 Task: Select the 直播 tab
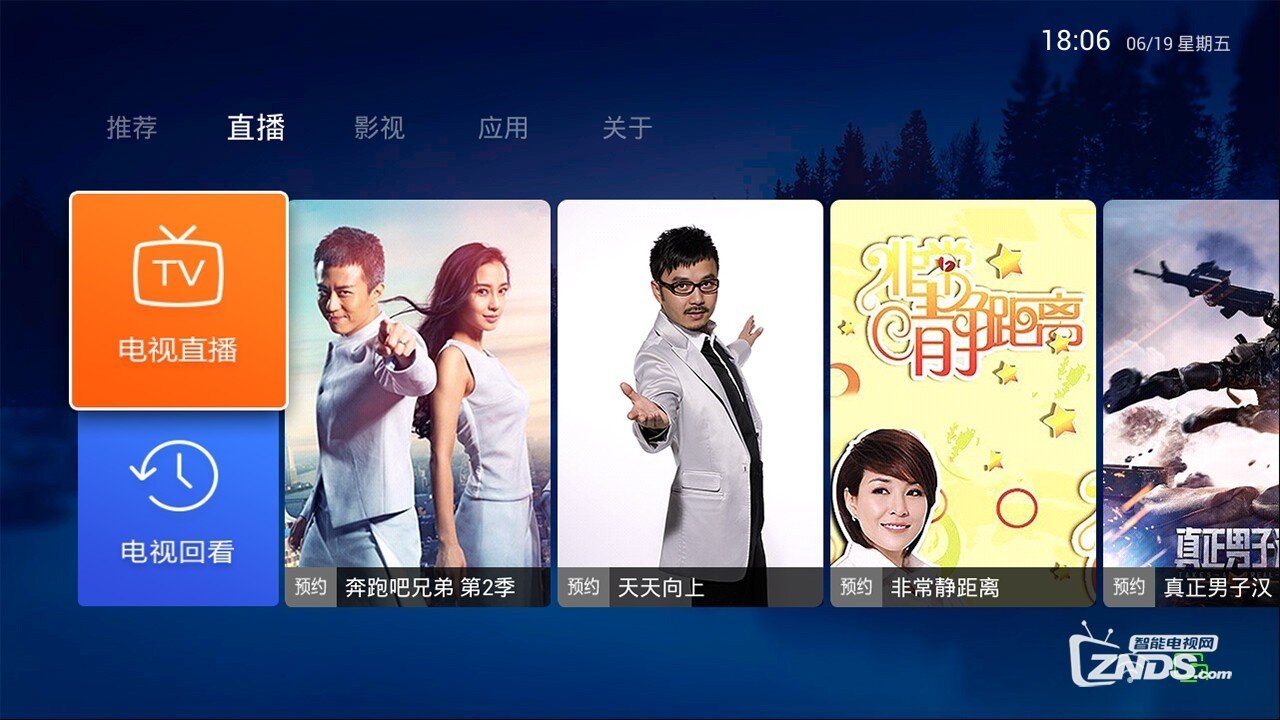[256, 128]
